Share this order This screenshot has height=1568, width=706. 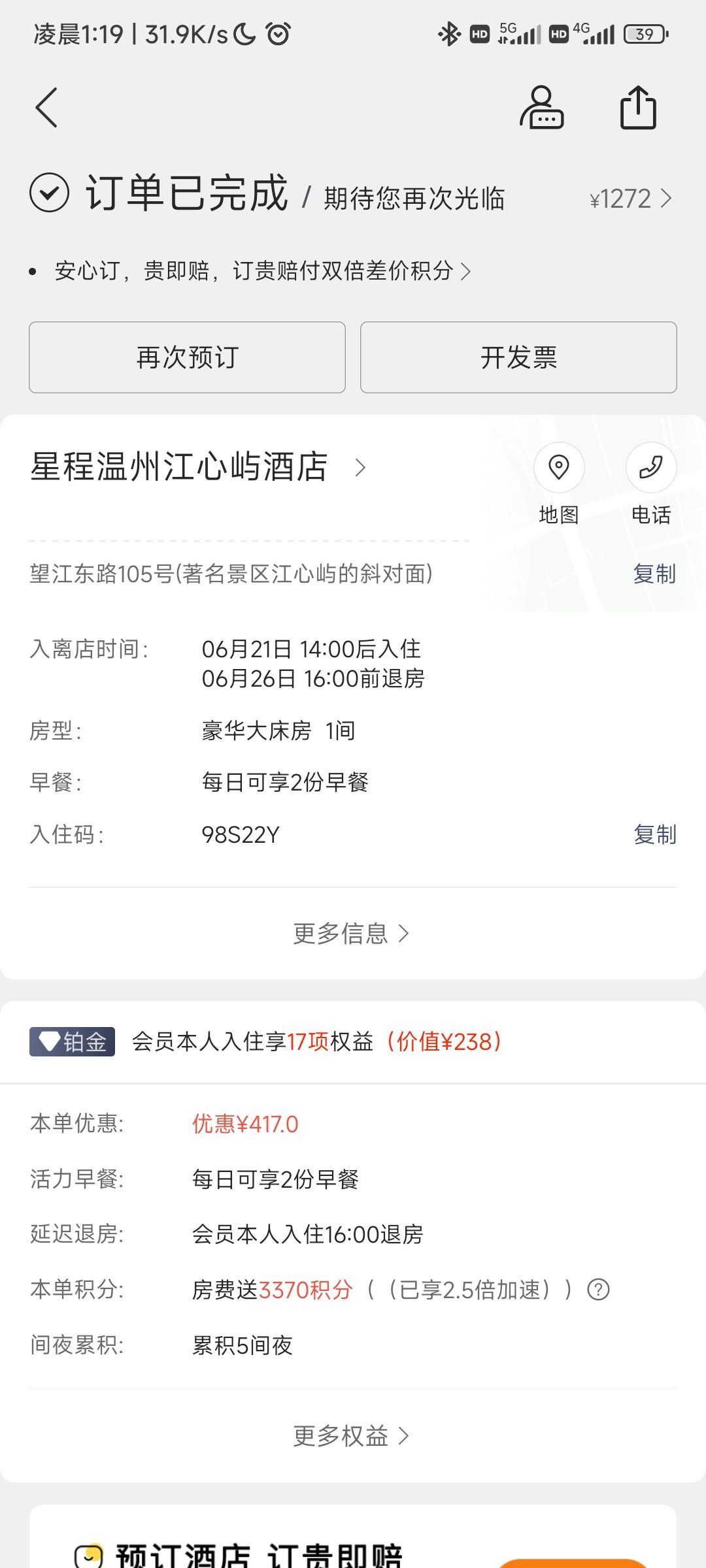click(637, 108)
